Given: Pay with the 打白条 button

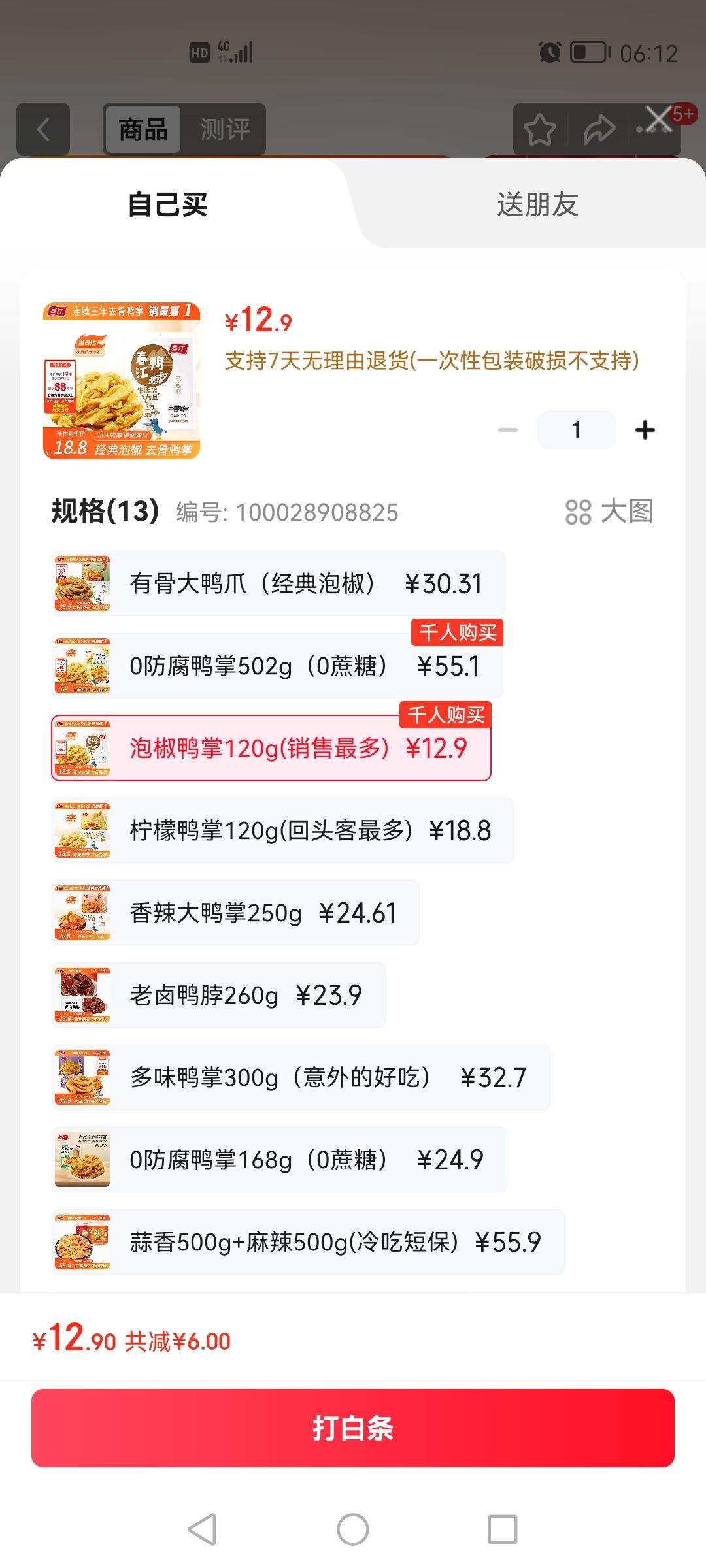Looking at the screenshot, I should tap(353, 1428).
